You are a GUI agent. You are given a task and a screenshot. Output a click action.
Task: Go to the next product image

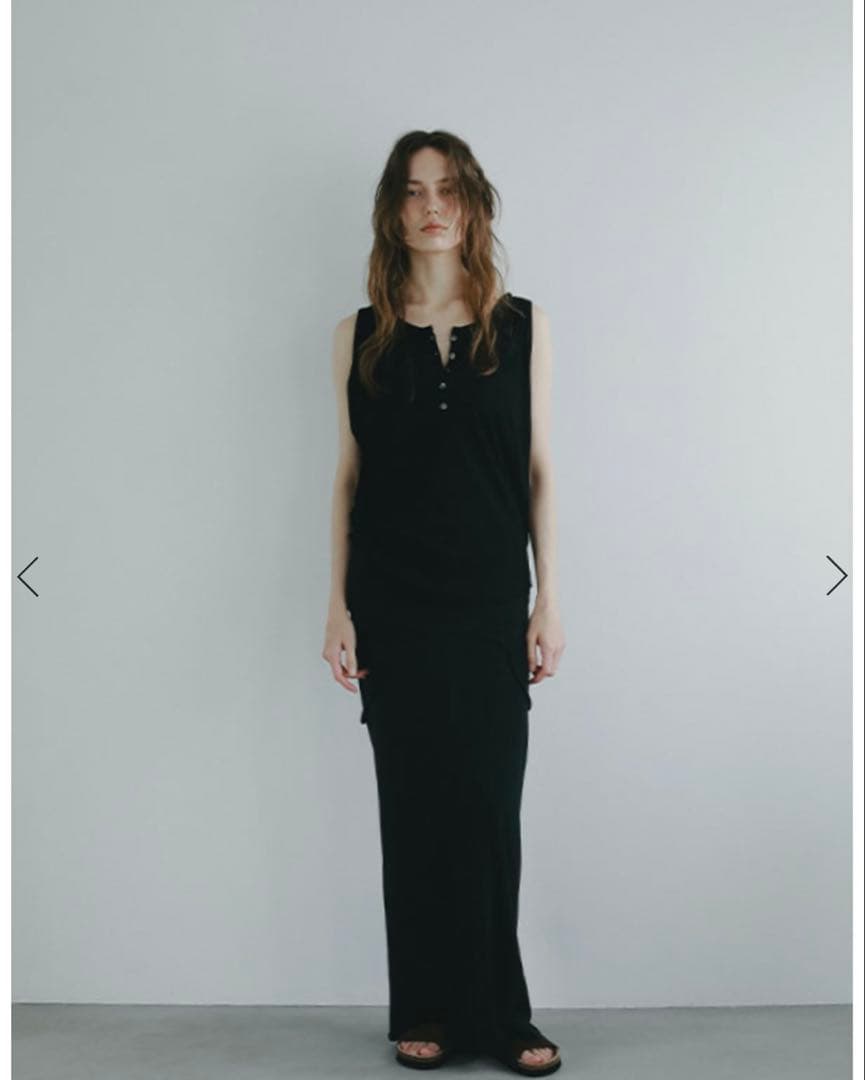pos(836,576)
